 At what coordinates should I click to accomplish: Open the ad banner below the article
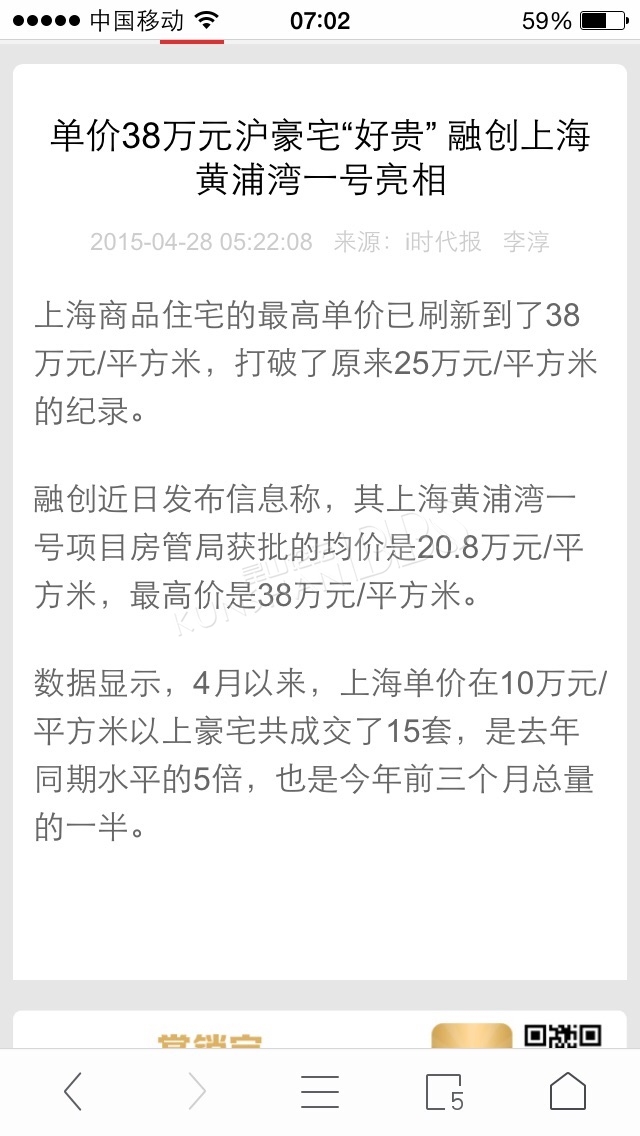pos(320,1030)
